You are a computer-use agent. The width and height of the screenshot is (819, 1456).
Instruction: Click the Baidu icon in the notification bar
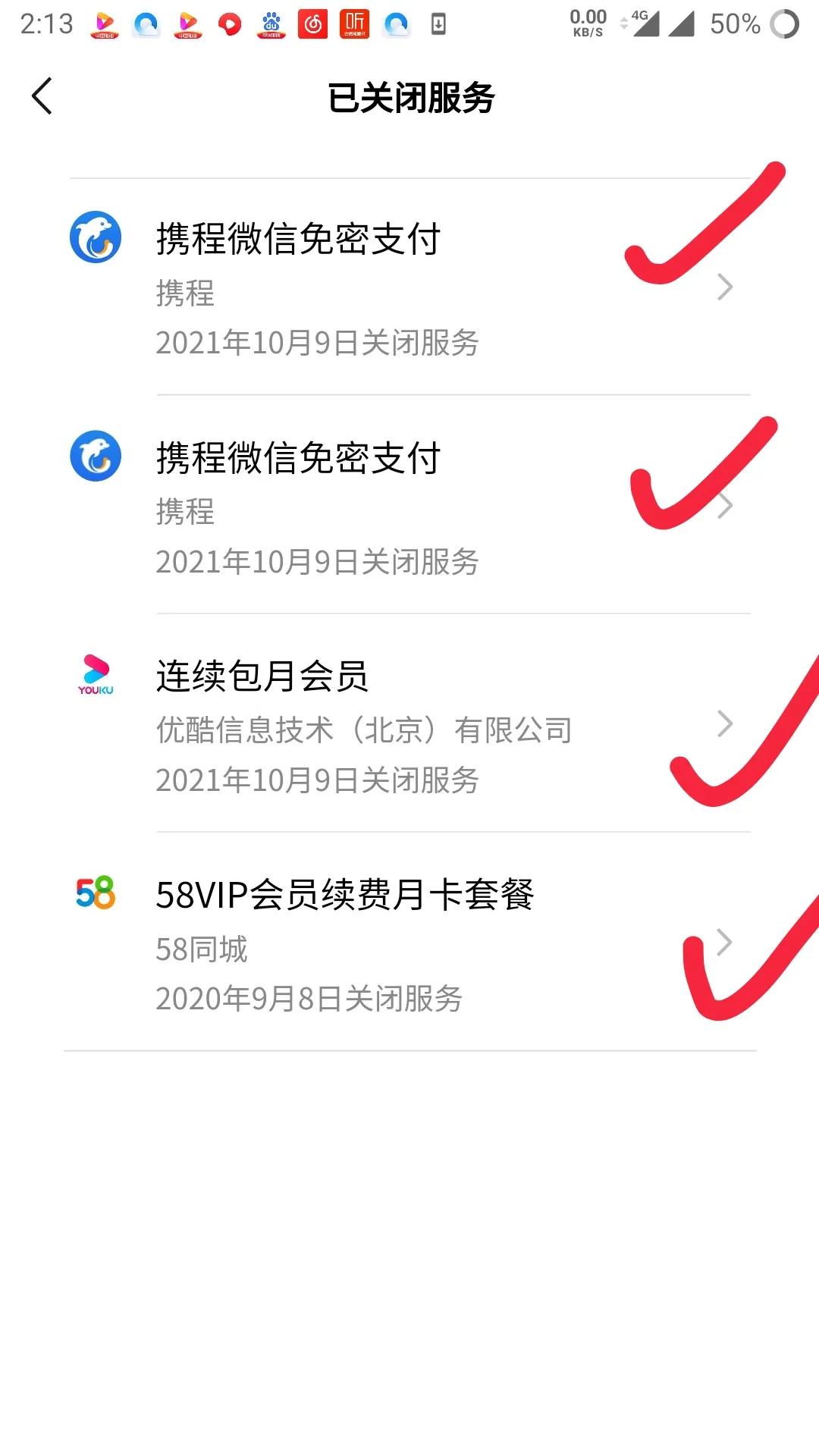tap(269, 23)
